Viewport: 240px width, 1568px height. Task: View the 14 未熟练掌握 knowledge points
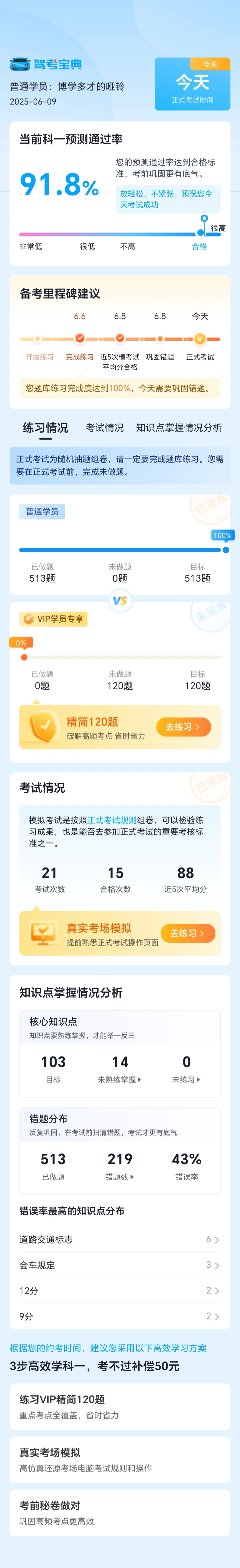(120, 1069)
